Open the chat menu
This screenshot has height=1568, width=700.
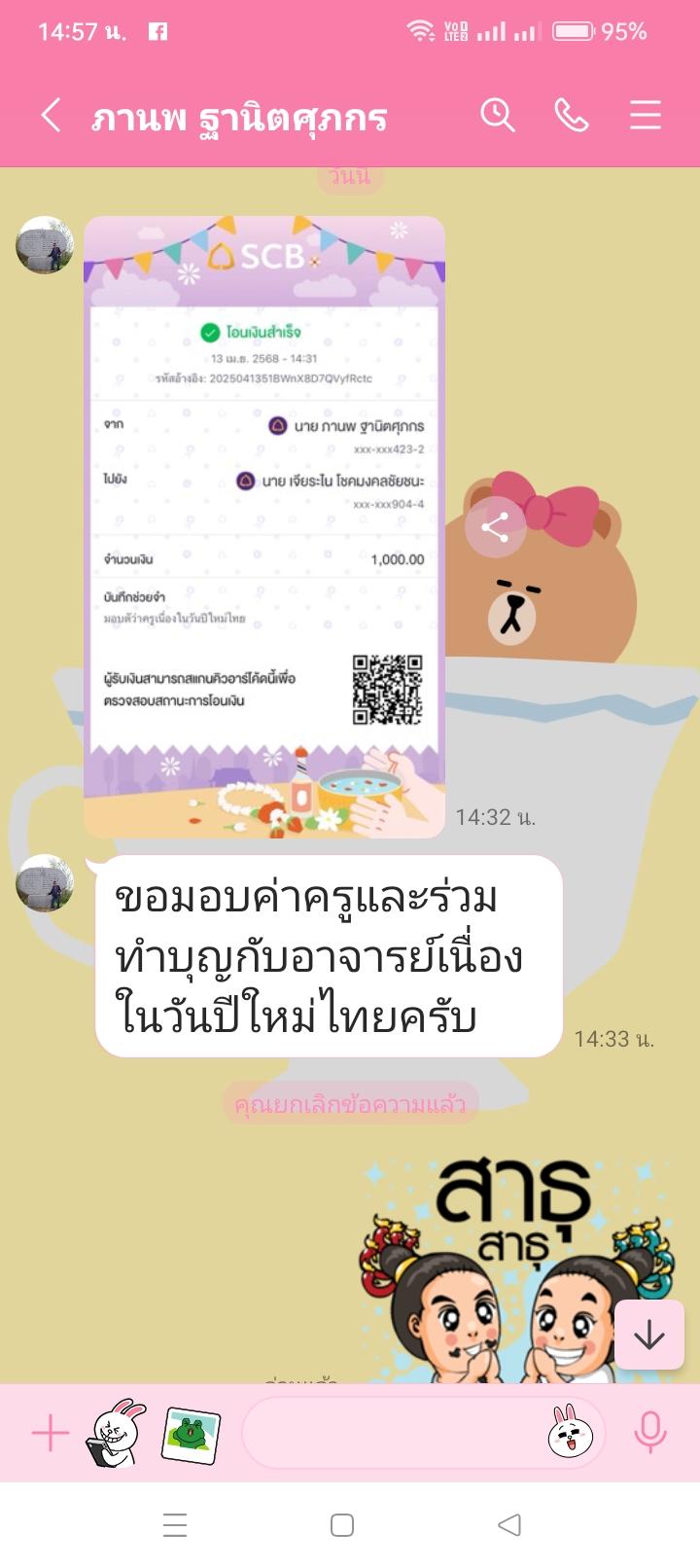coord(645,116)
